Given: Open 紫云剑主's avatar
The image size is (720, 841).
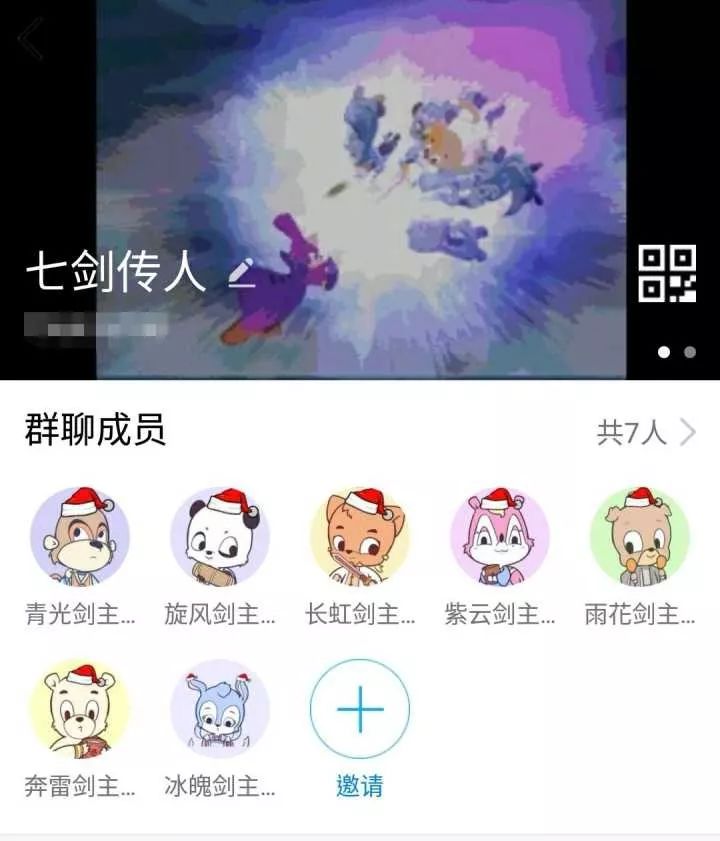Looking at the screenshot, I should pos(502,540).
